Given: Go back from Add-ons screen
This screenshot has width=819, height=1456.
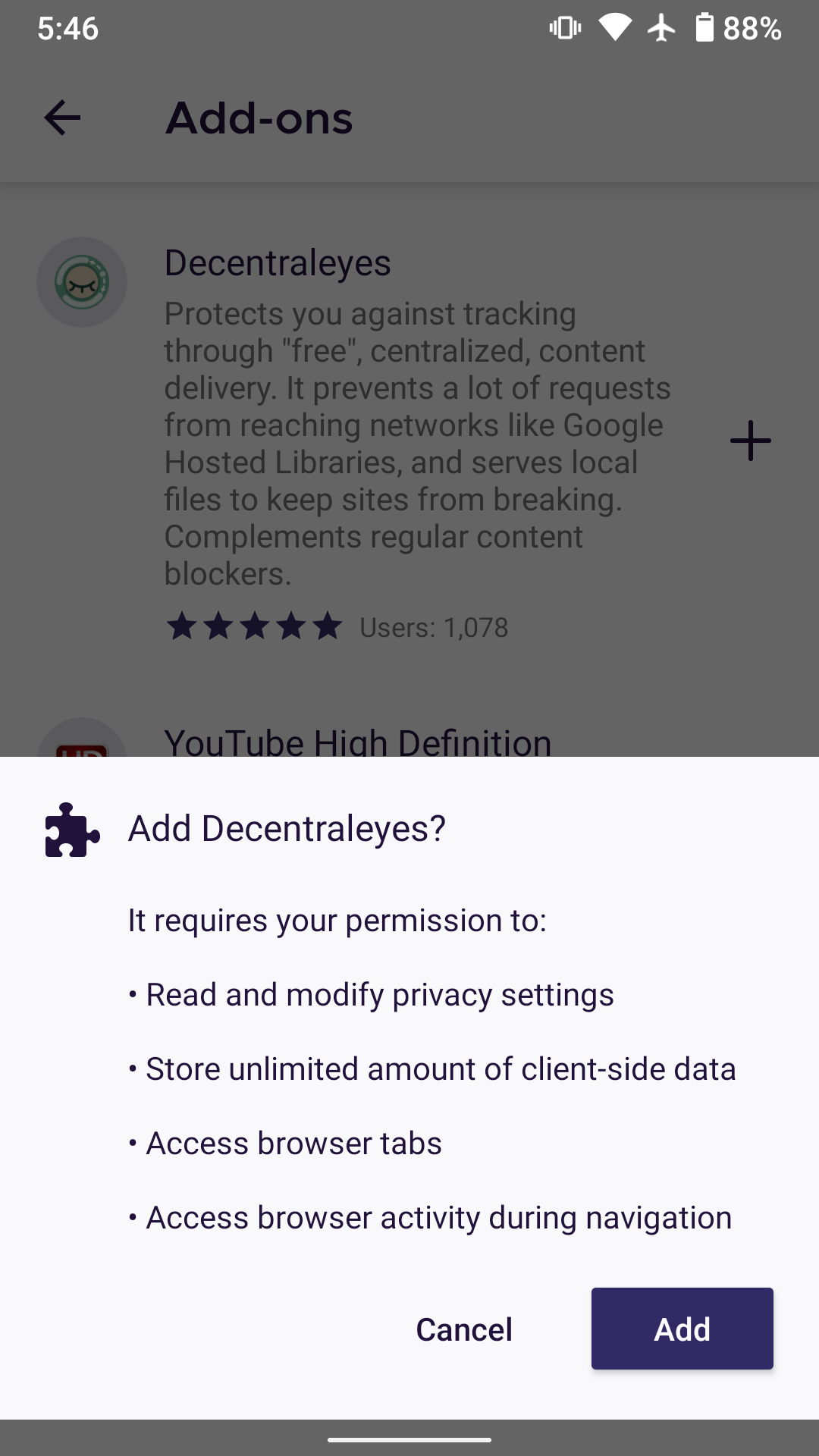Looking at the screenshot, I should pos(62,118).
